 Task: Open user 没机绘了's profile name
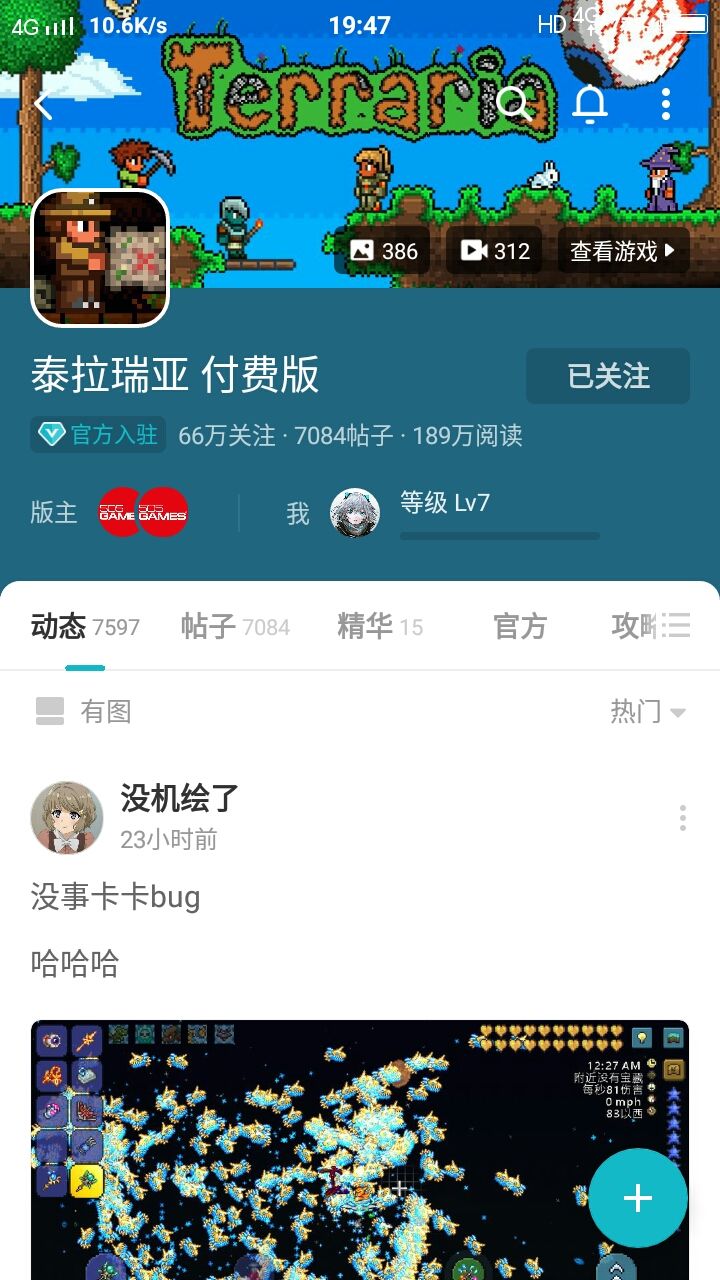coord(179,796)
